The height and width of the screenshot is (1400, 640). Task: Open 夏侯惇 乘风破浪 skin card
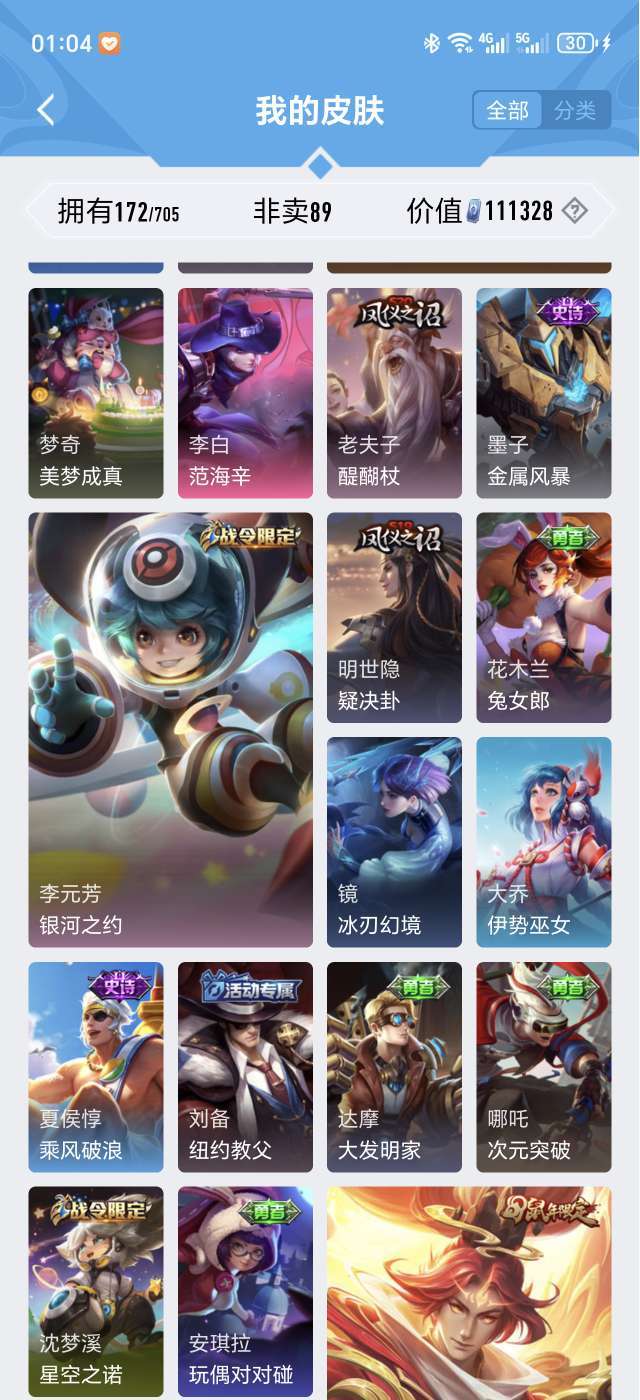pyautogui.click(x=96, y=1067)
